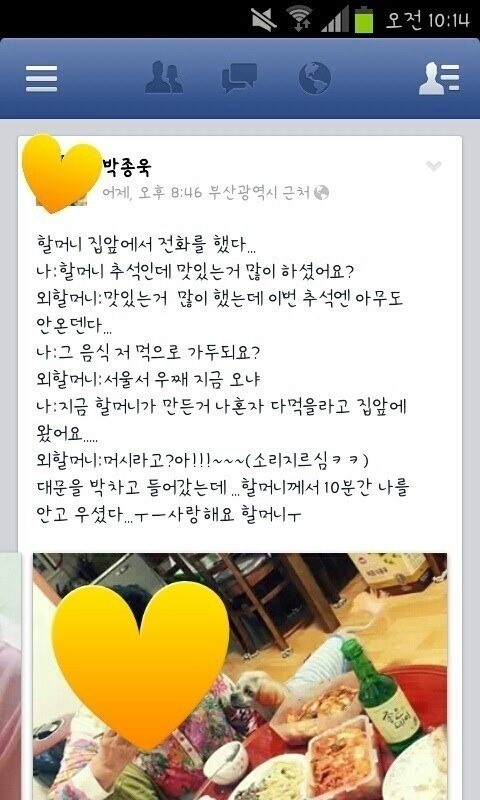Expand the post options chevron

pyautogui.click(x=434, y=166)
